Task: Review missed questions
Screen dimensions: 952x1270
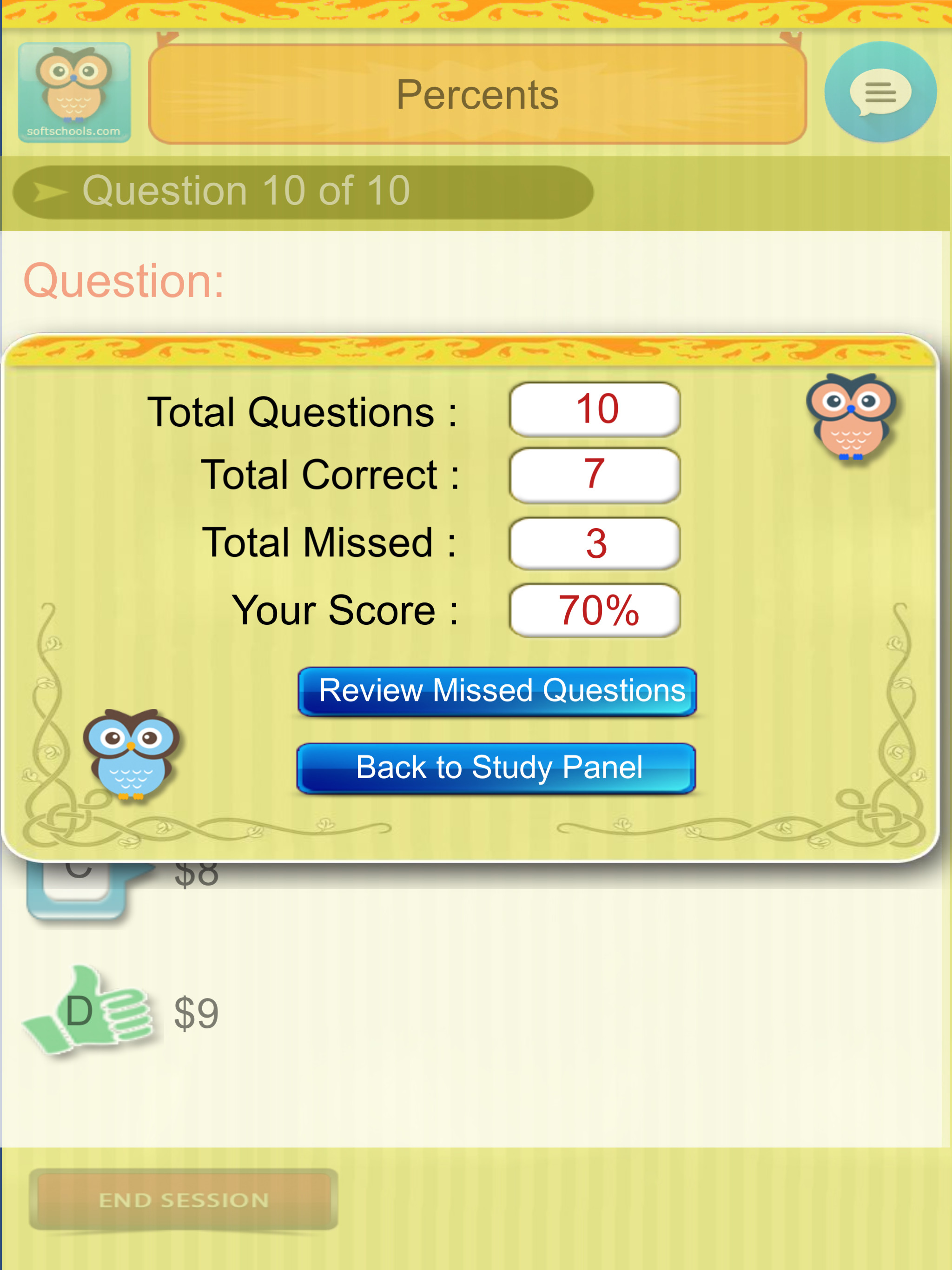Action: (x=497, y=691)
